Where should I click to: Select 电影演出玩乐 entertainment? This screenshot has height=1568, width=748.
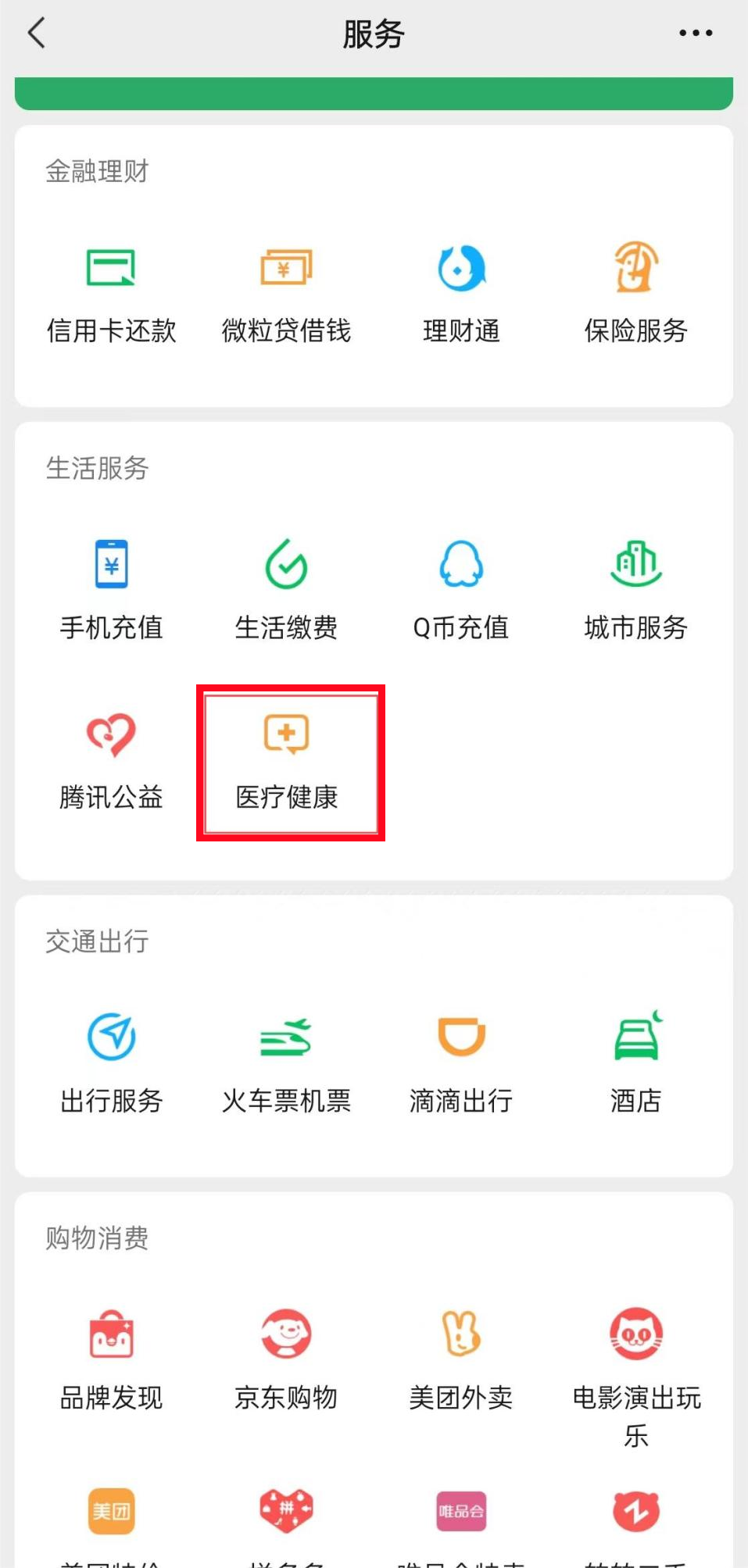(635, 1367)
